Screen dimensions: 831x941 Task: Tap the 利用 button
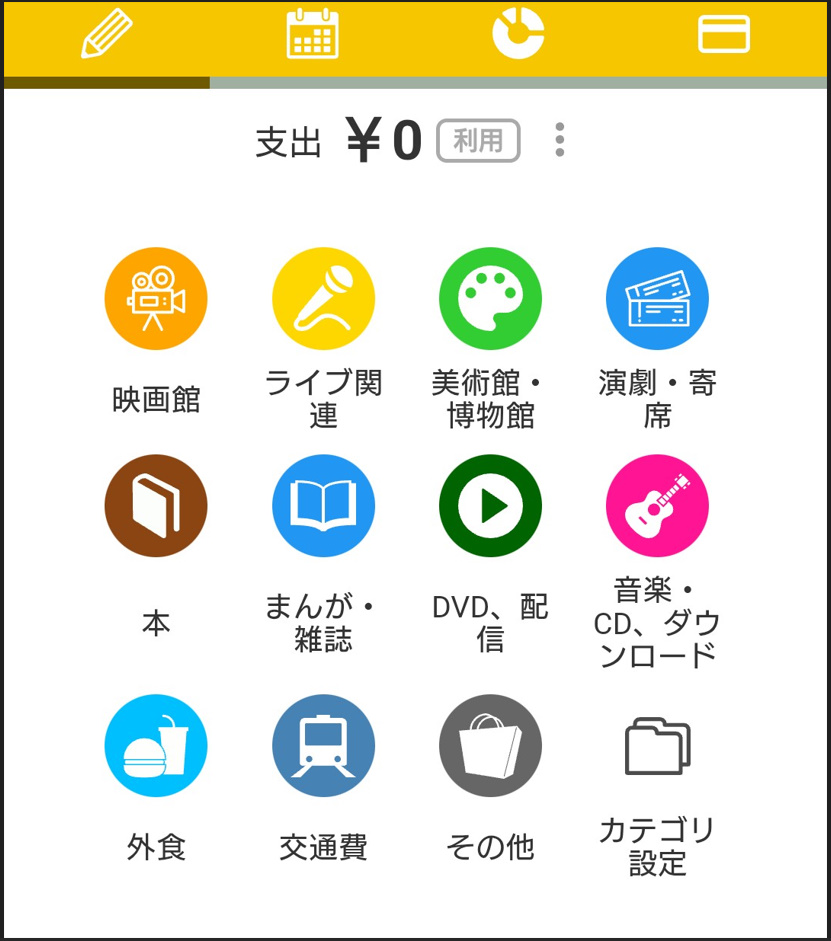point(478,141)
